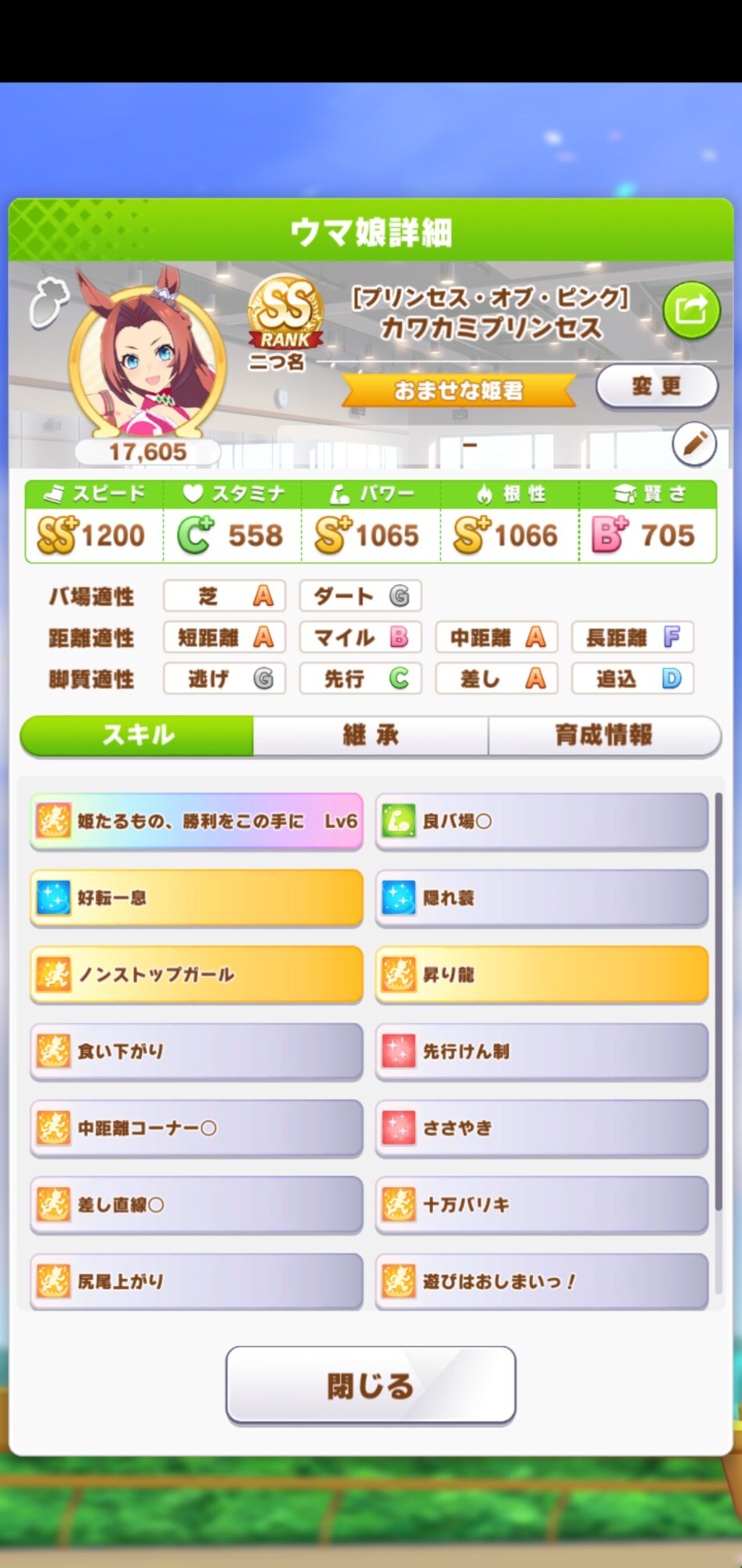View the 昇り龍 skill description
Image resolution: width=742 pixels, height=1568 pixels.
[541, 975]
